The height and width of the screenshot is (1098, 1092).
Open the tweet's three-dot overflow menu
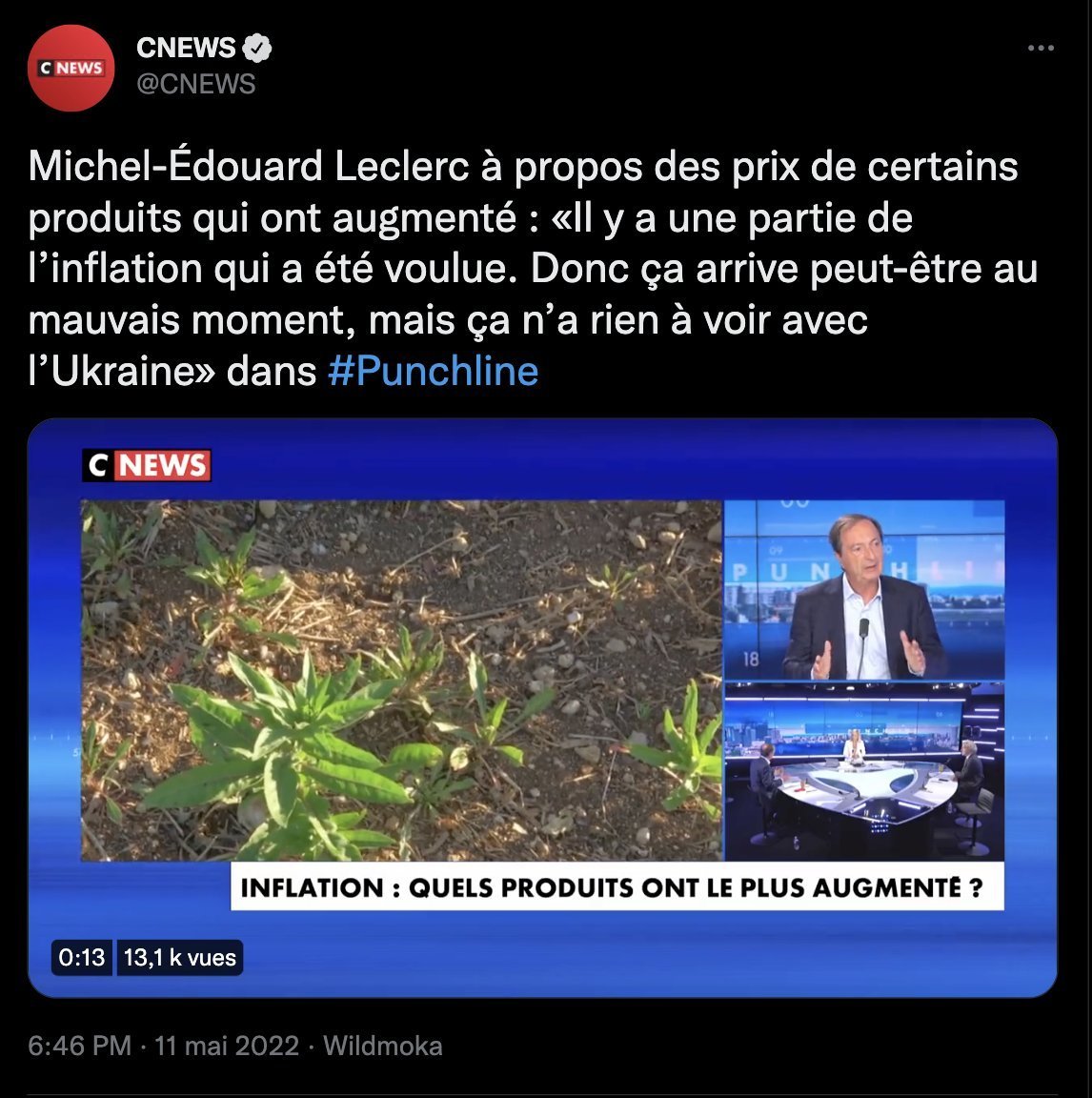pyautogui.click(x=1041, y=50)
